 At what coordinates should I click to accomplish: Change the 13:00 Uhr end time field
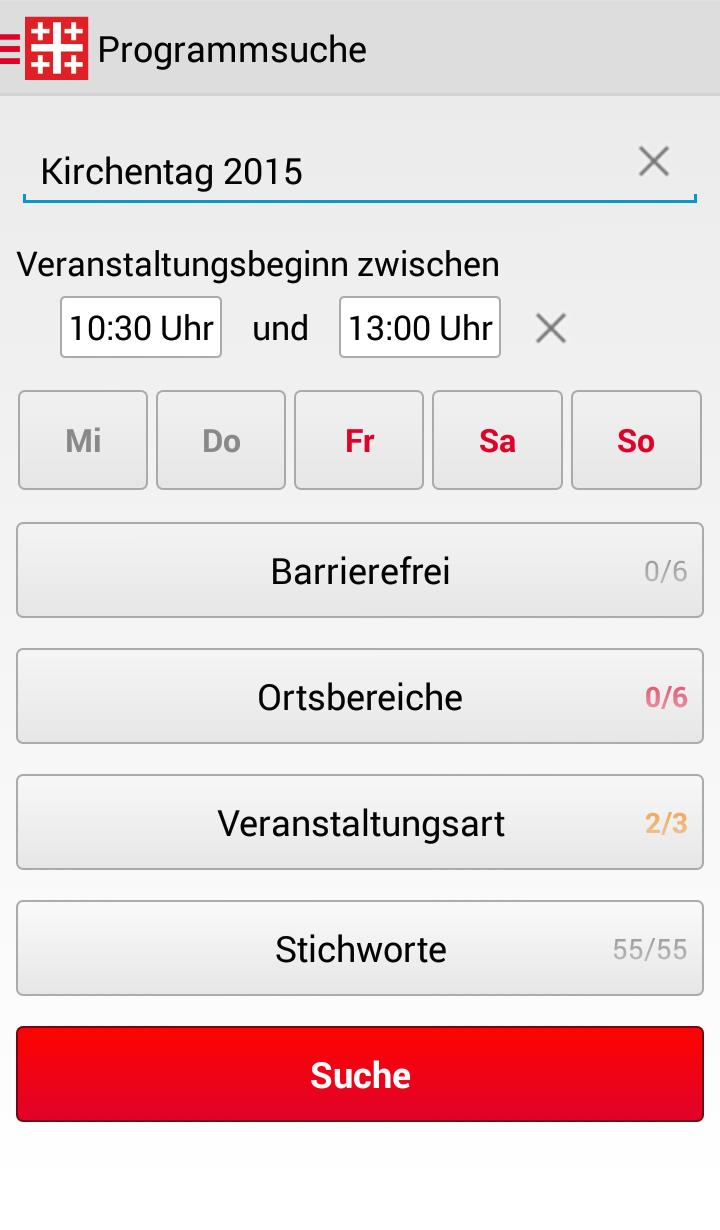(419, 327)
